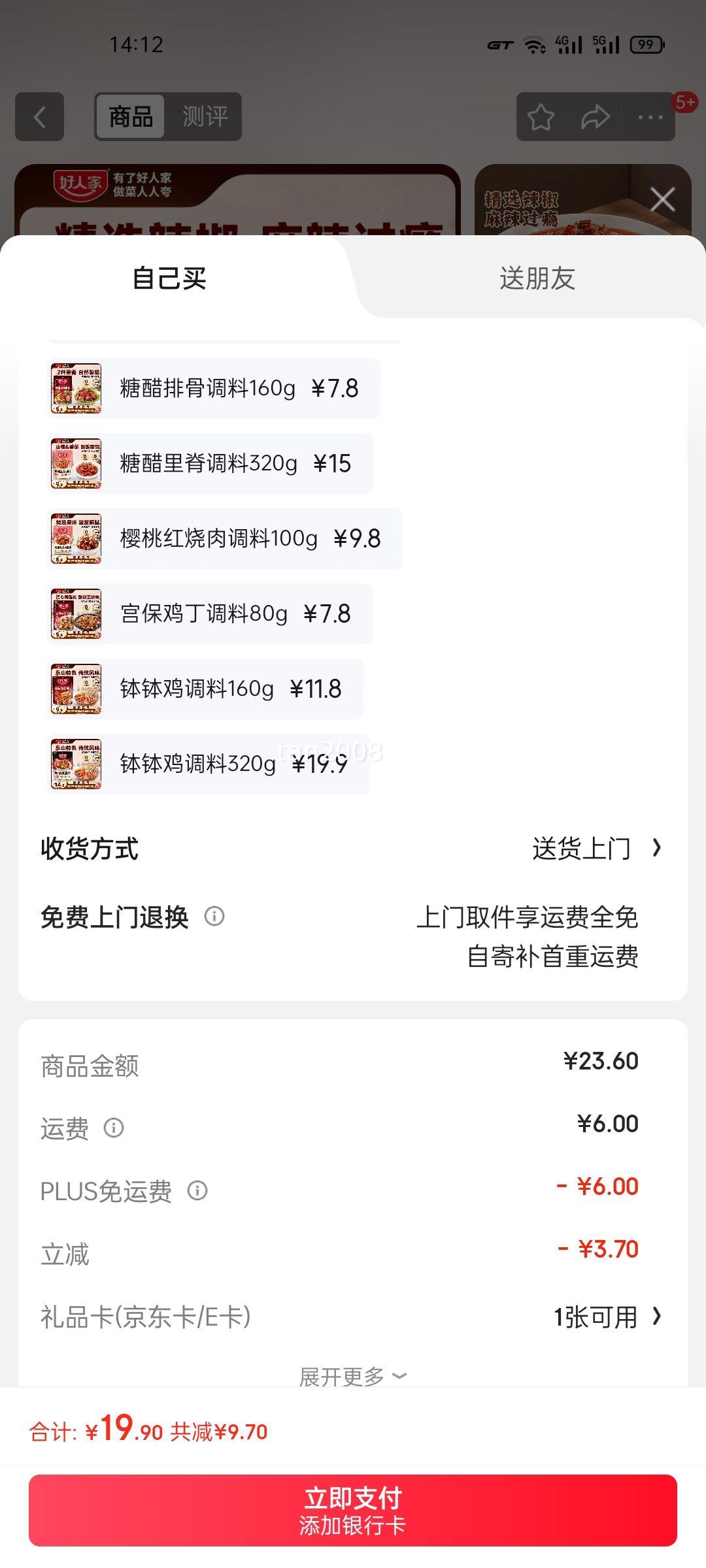Show info about 免费上门退换
The height and width of the screenshot is (1568, 706).
pos(214,917)
